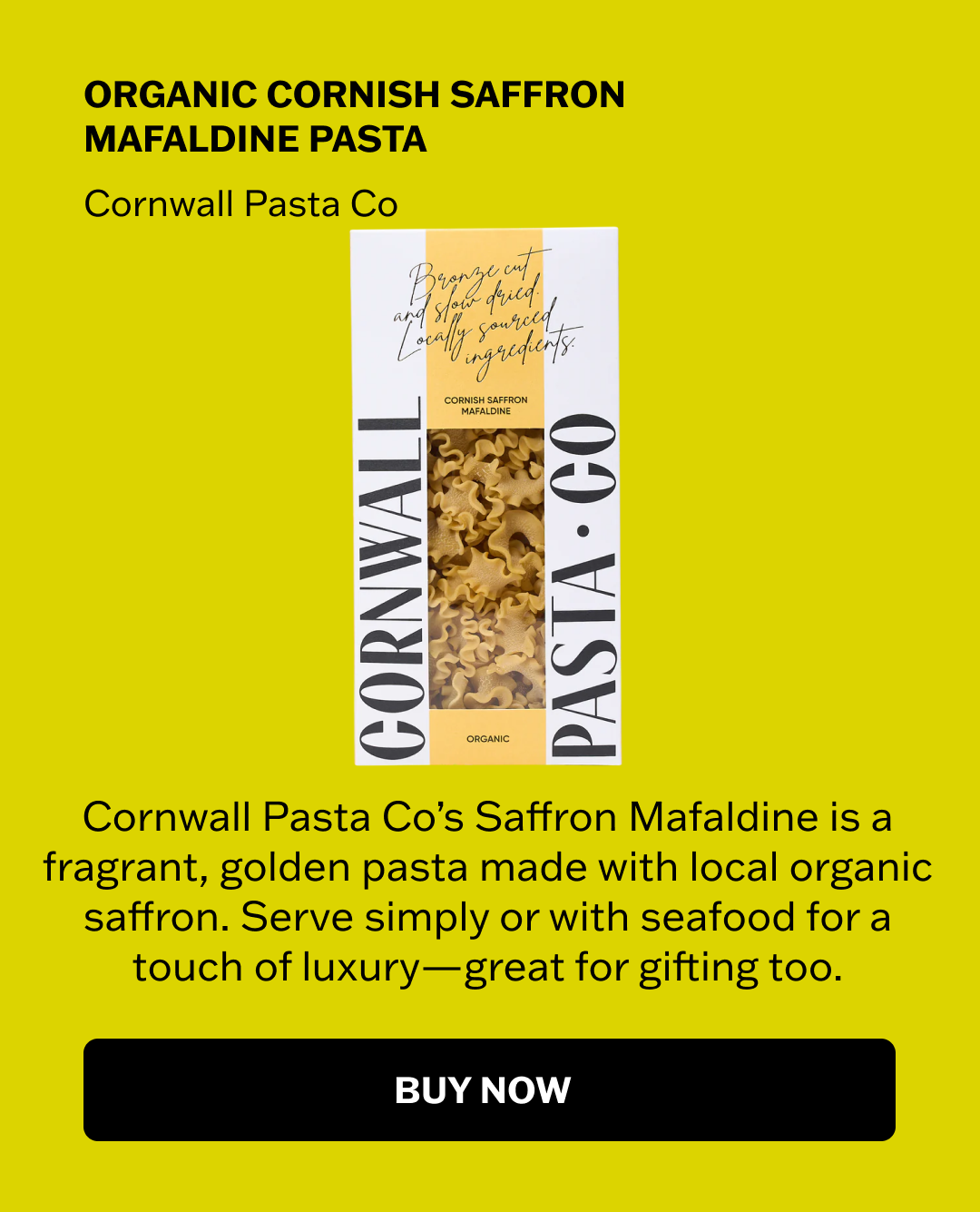This screenshot has height=1212, width=980.
Task: Open the Cornwall Pasta Co product image
Action: click(x=486, y=496)
